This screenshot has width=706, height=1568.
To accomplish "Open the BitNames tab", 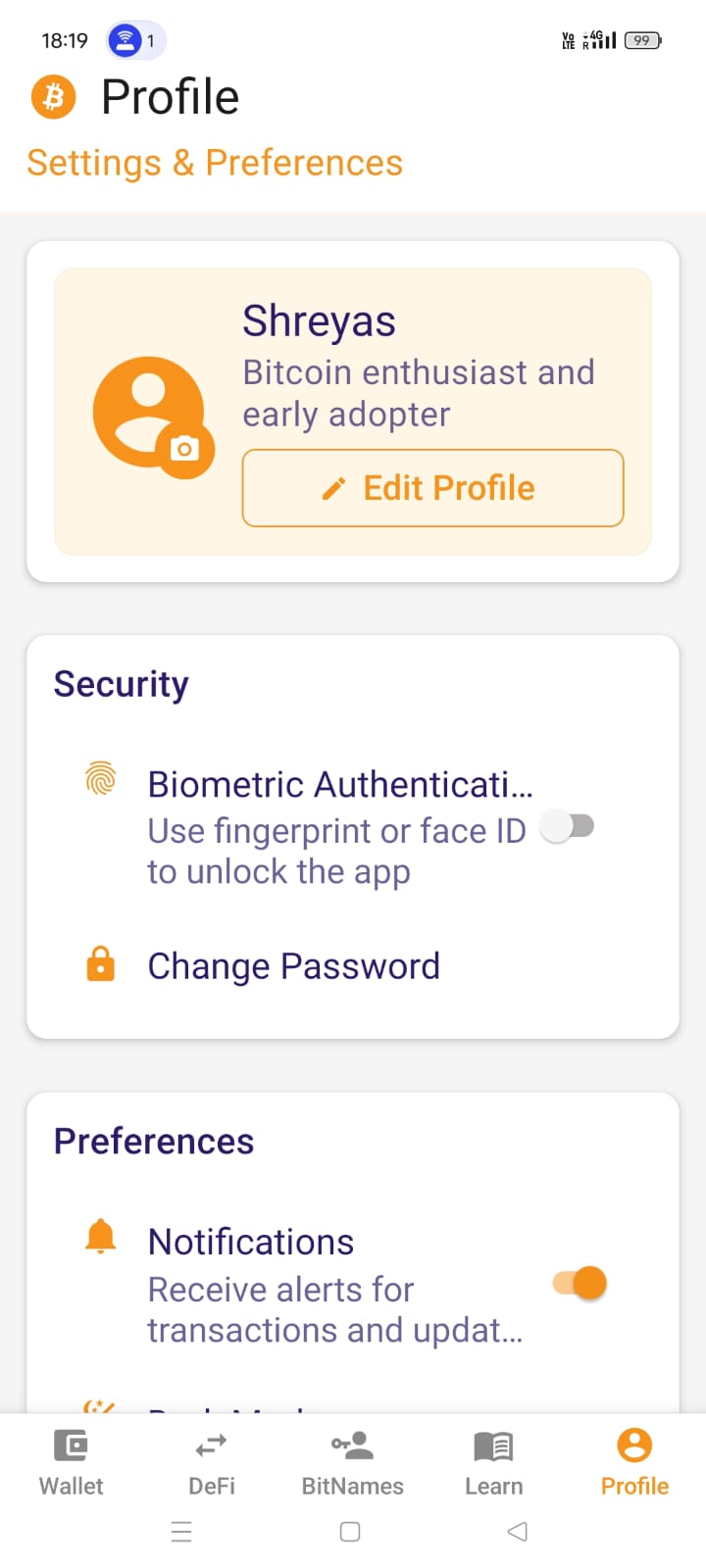I will (352, 1461).
